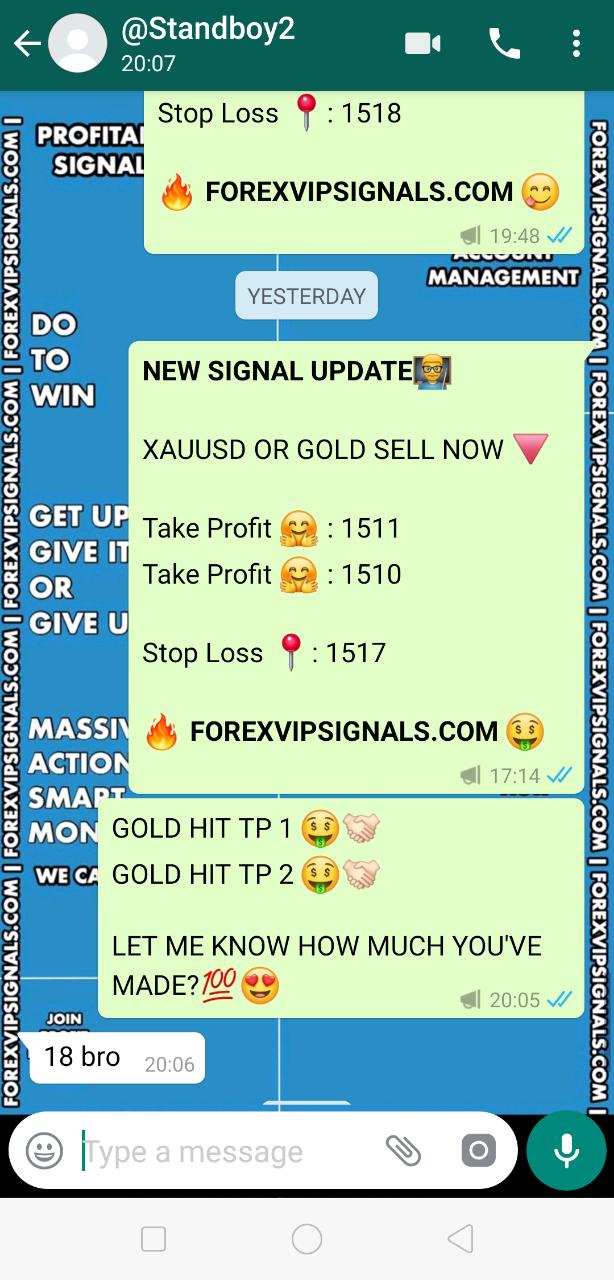Open recent apps from the navigation bar

coord(153,1239)
